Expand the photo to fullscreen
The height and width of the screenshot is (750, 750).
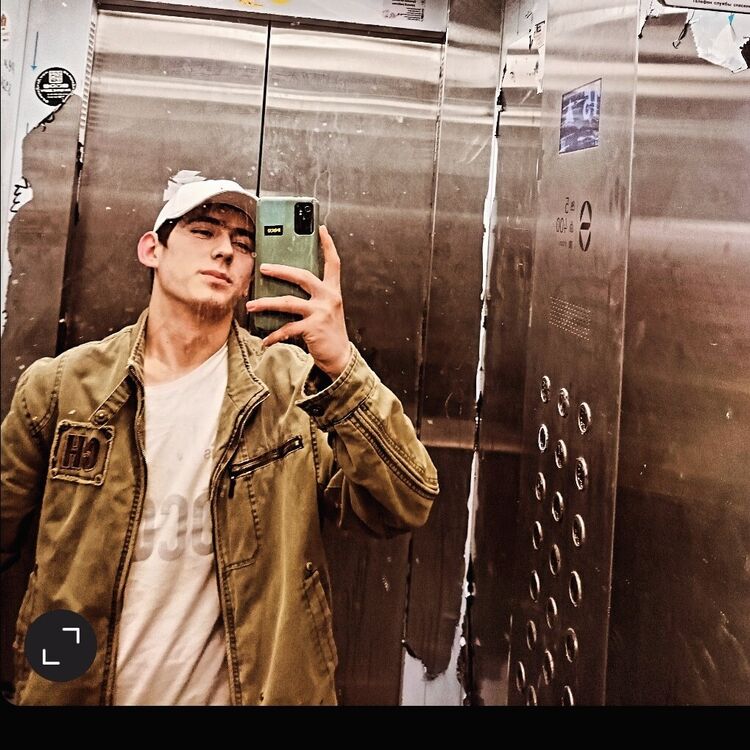click(x=61, y=645)
